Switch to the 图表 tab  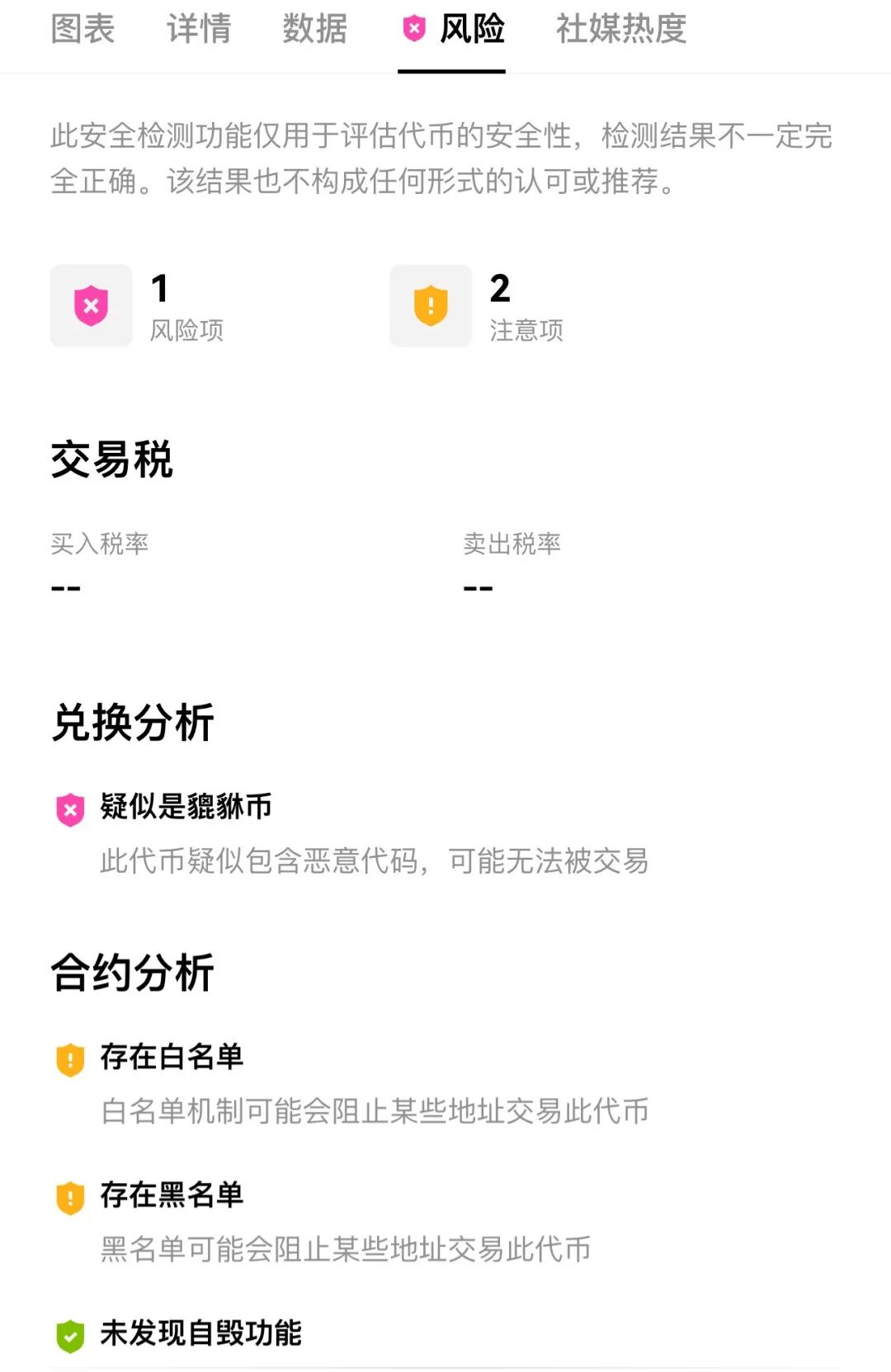pos(82,29)
